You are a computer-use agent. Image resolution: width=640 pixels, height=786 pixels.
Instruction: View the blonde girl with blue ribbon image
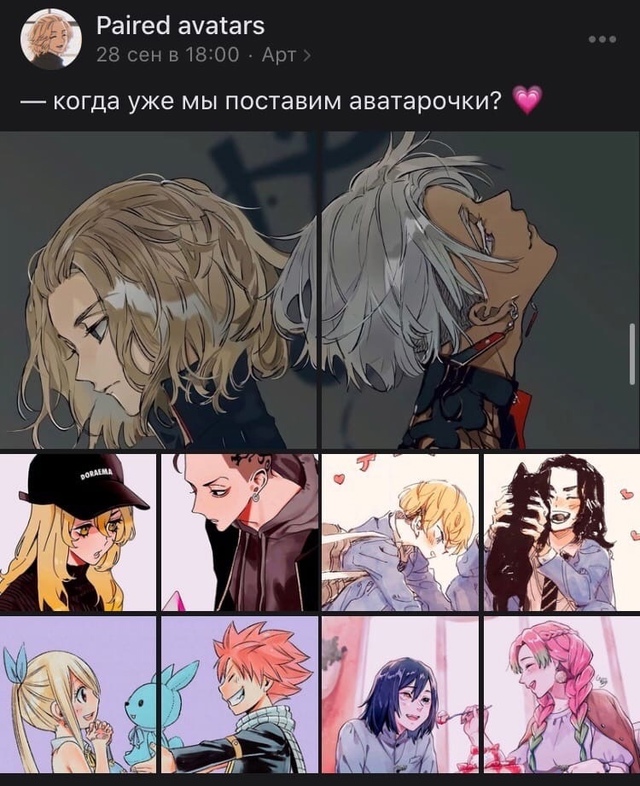pos(78,694)
